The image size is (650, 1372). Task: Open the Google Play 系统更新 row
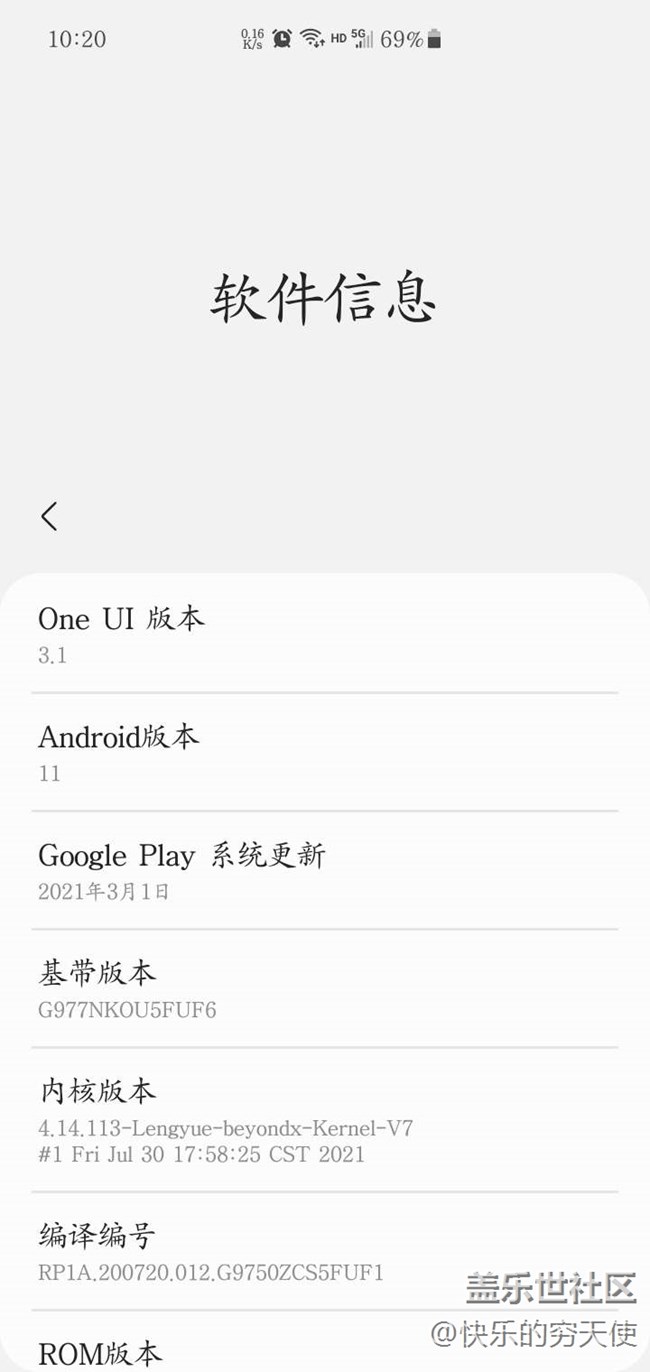[324, 870]
